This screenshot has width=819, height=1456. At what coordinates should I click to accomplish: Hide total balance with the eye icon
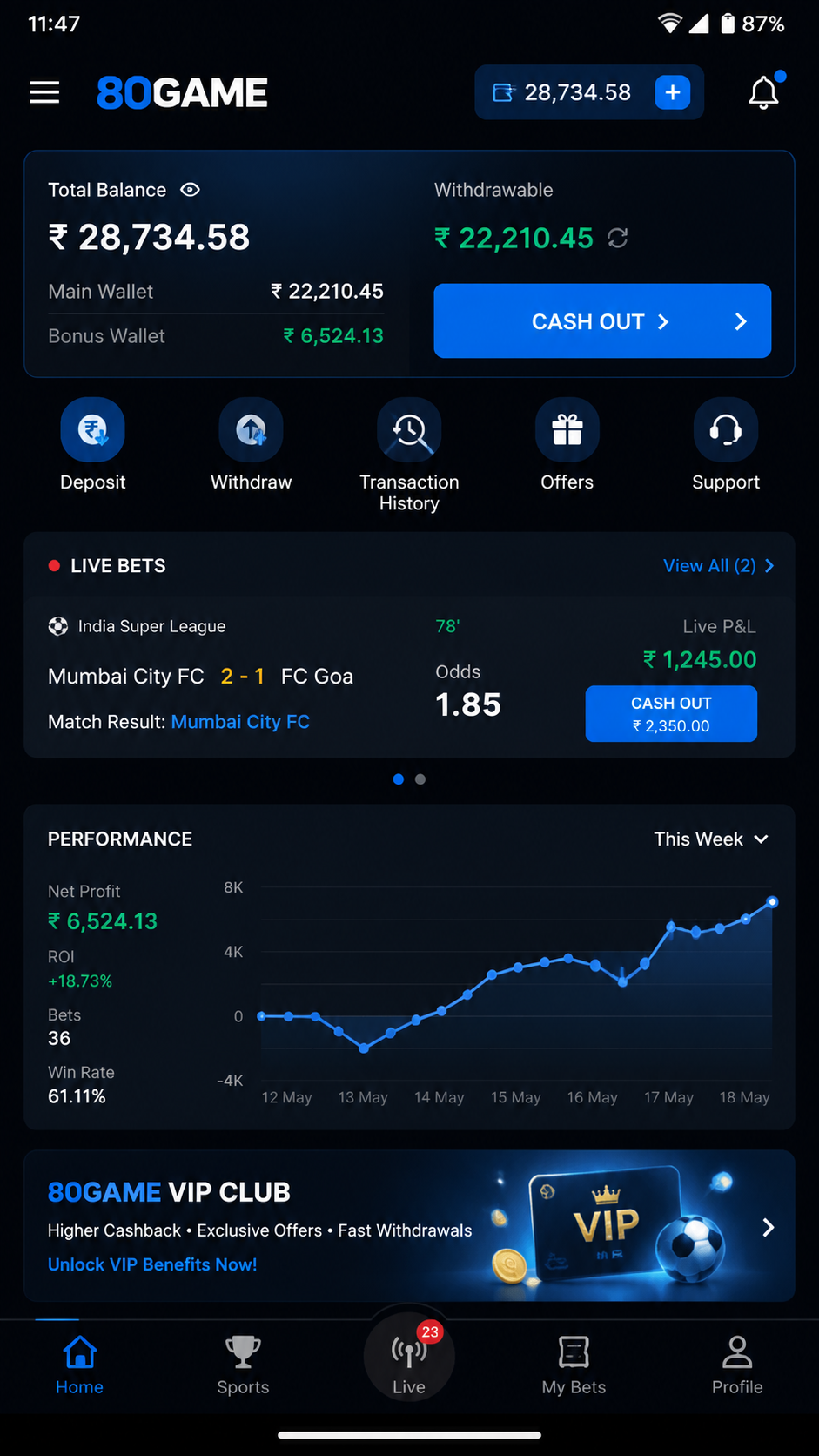(190, 190)
